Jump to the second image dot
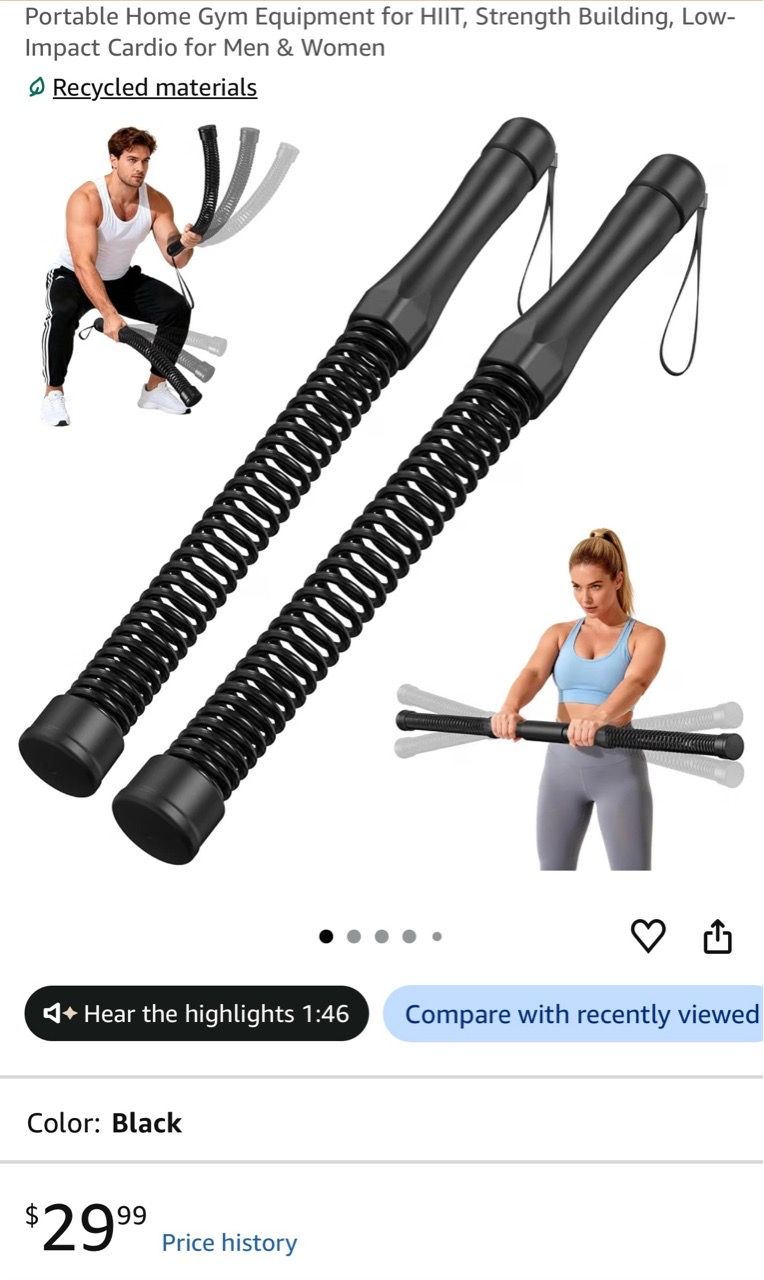764x1280 pixels. click(x=354, y=937)
